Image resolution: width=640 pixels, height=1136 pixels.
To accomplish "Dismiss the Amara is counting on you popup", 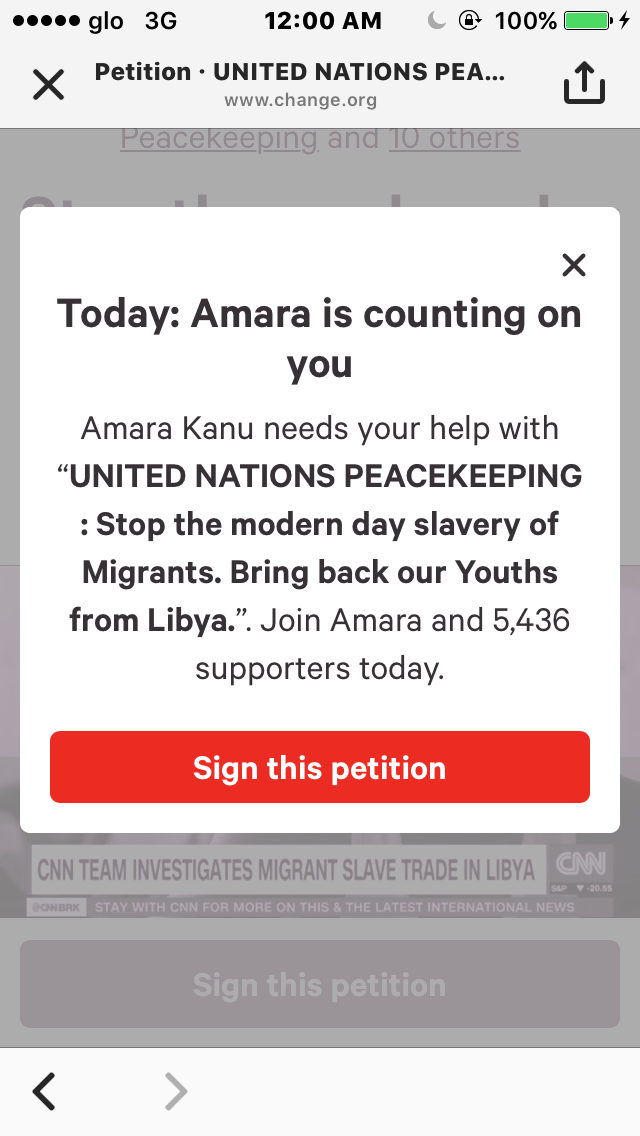I will click(x=574, y=265).
